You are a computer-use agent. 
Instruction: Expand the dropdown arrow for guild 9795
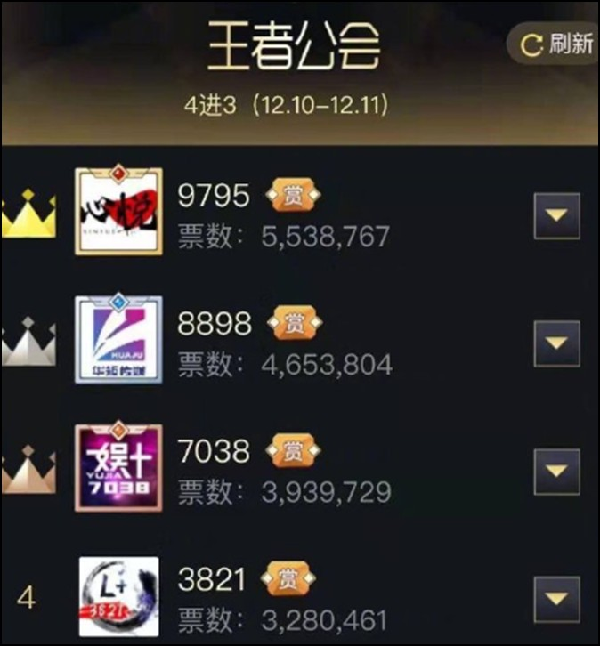(x=556, y=215)
